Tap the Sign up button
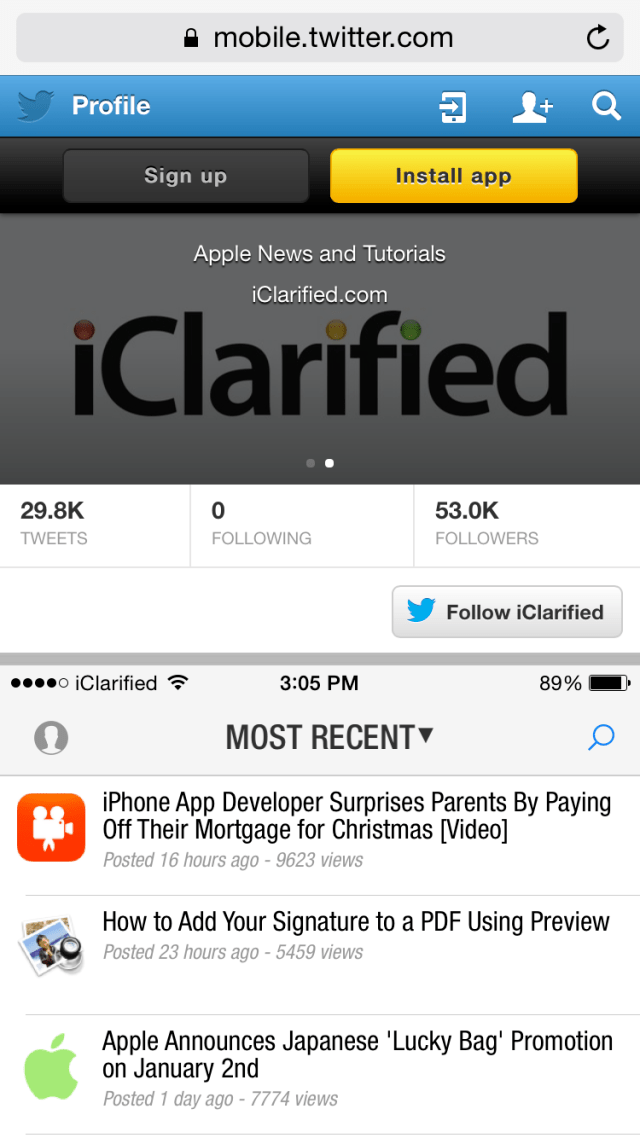This screenshot has height=1138, width=640. 186,176
